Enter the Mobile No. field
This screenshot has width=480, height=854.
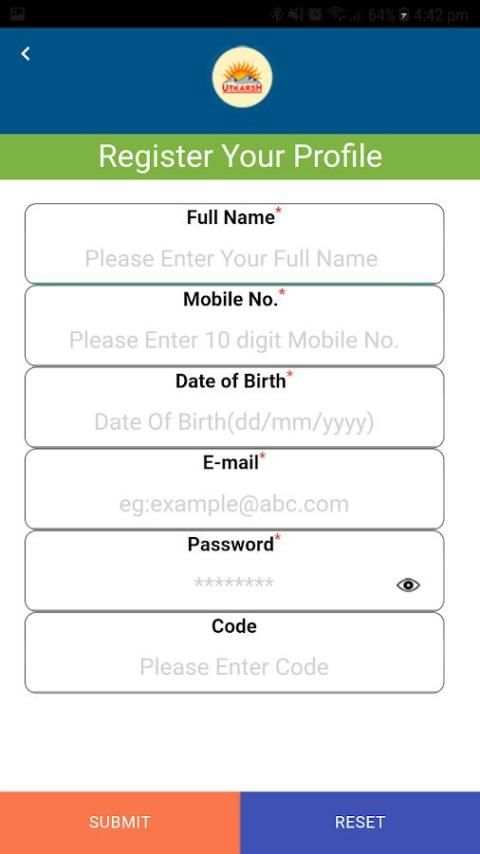pyautogui.click(x=234, y=325)
